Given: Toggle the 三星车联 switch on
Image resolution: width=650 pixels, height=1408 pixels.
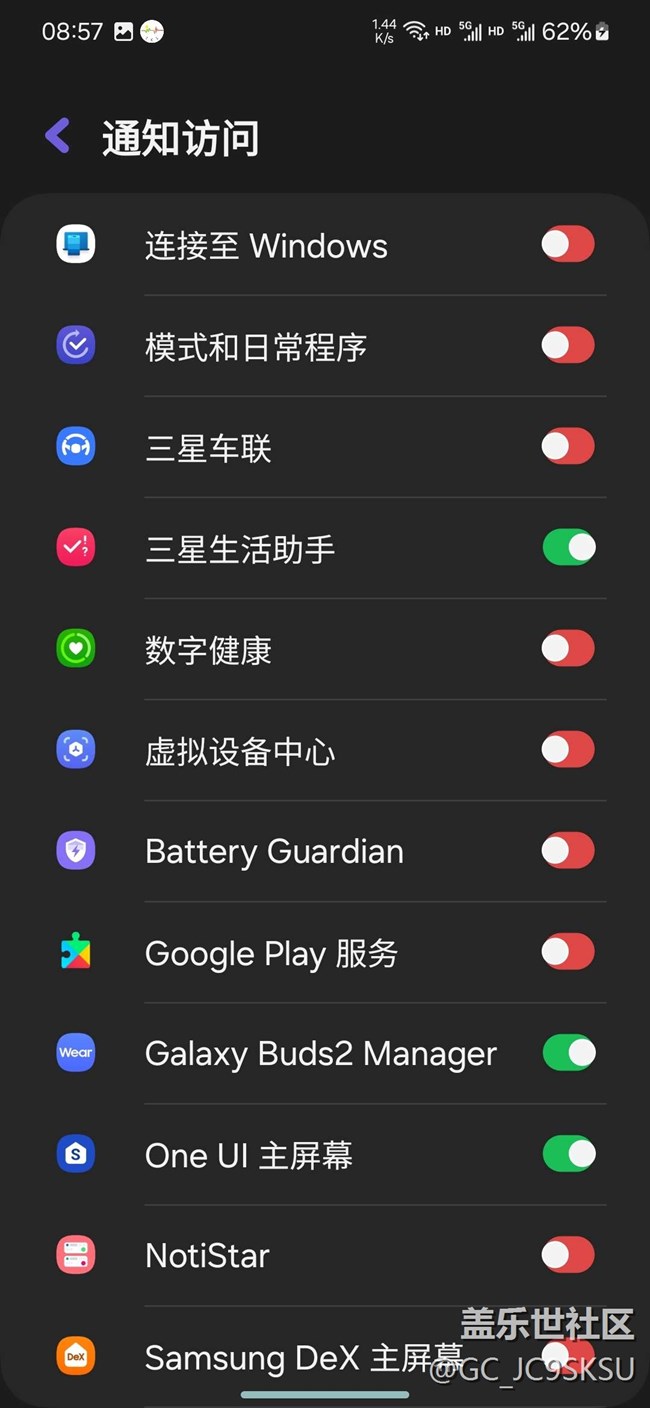Looking at the screenshot, I should click(x=568, y=447).
